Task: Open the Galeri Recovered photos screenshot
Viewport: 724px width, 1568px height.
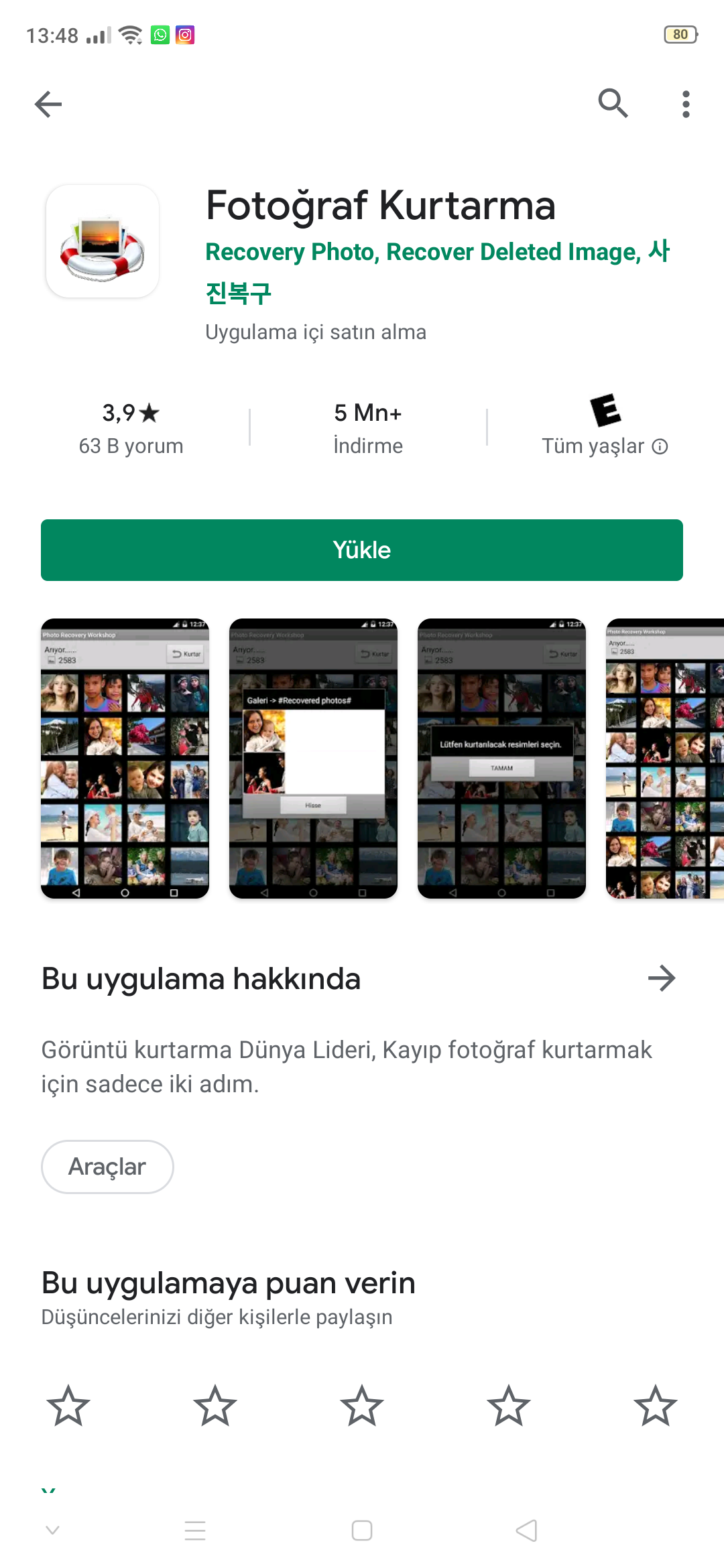Action: point(313,758)
